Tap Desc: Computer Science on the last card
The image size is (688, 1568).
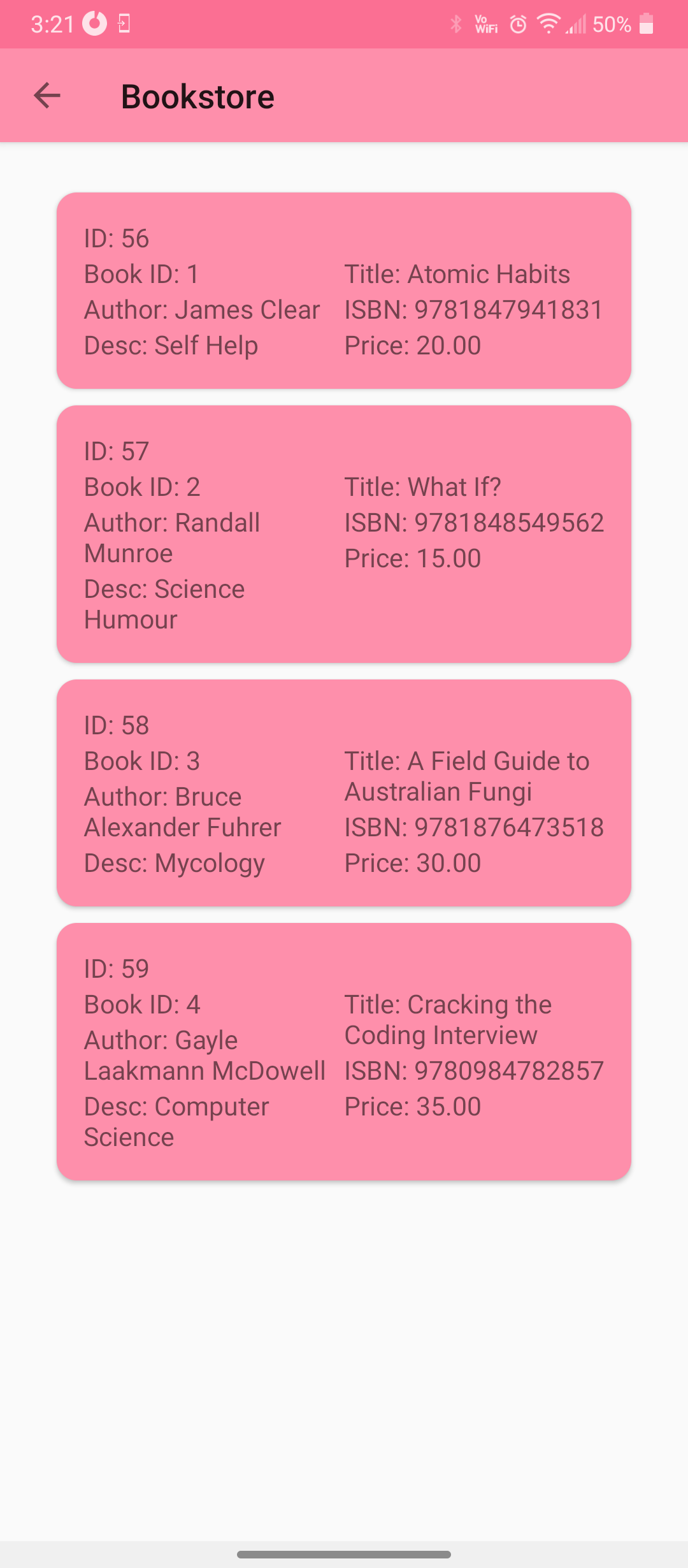[x=176, y=1122]
